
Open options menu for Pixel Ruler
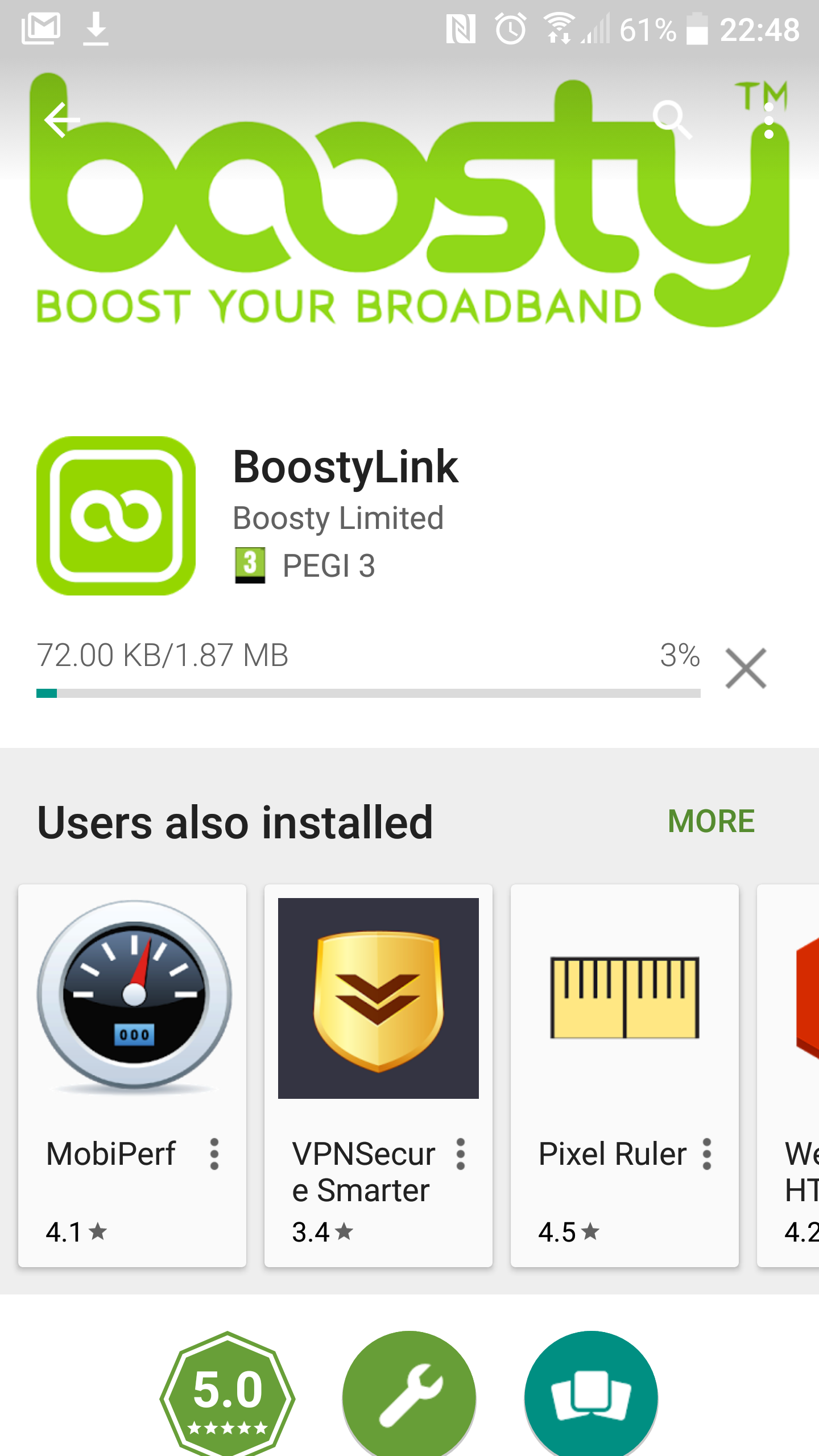pyautogui.click(x=707, y=1154)
